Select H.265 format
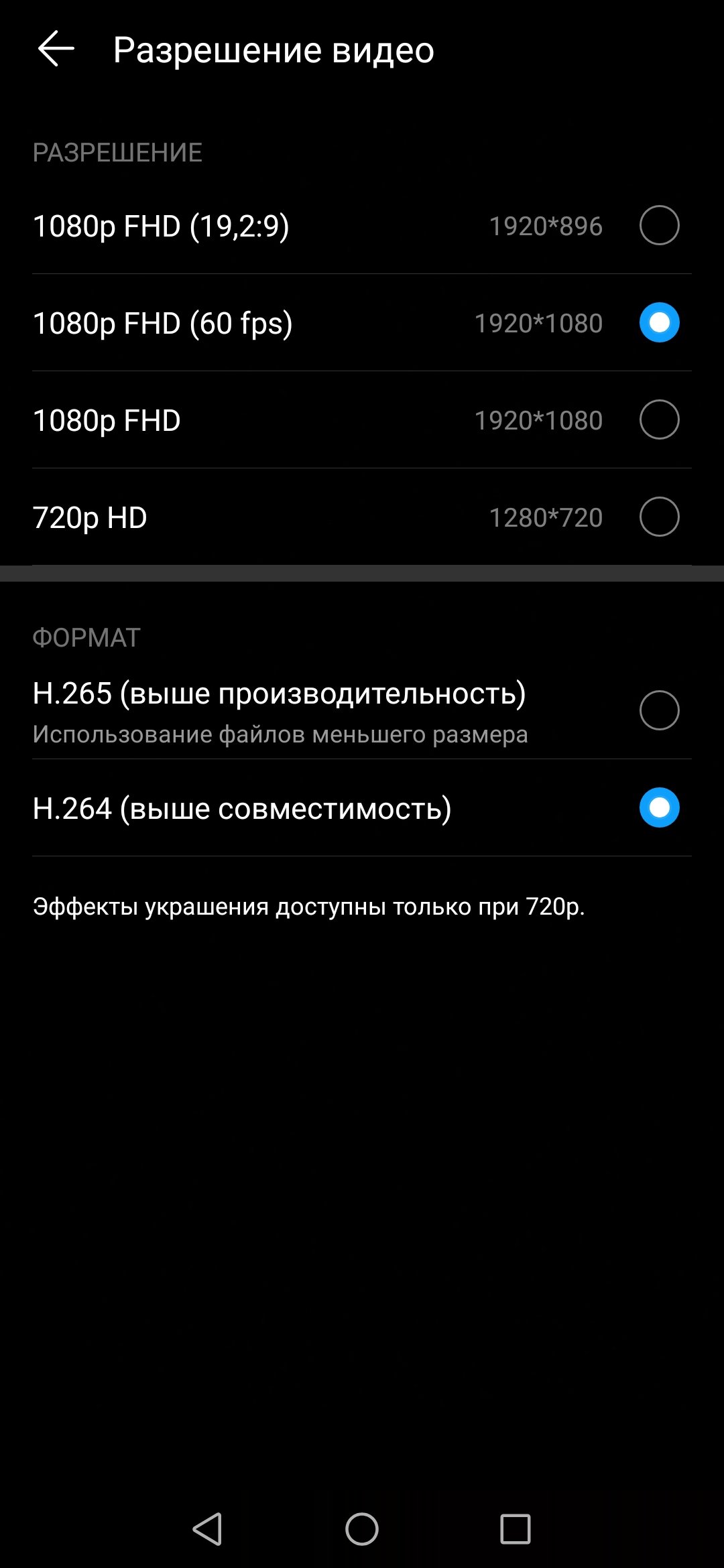 (x=659, y=710)
